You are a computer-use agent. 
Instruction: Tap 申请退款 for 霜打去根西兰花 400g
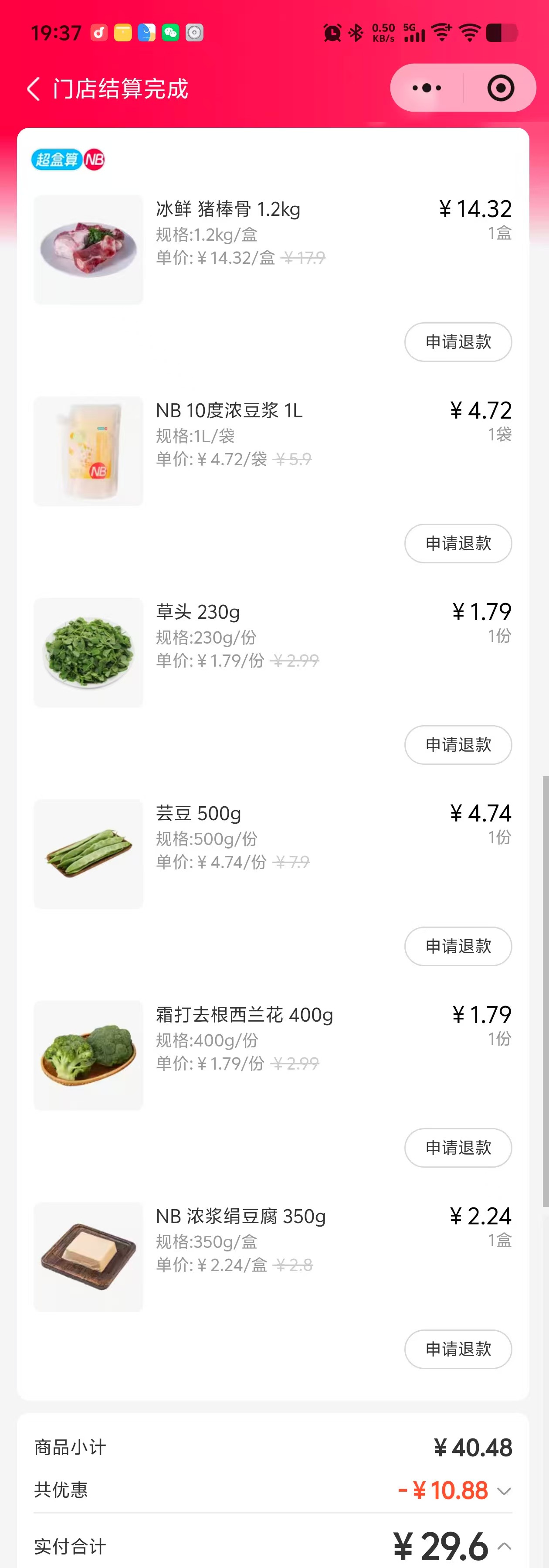pos(458,1148)
